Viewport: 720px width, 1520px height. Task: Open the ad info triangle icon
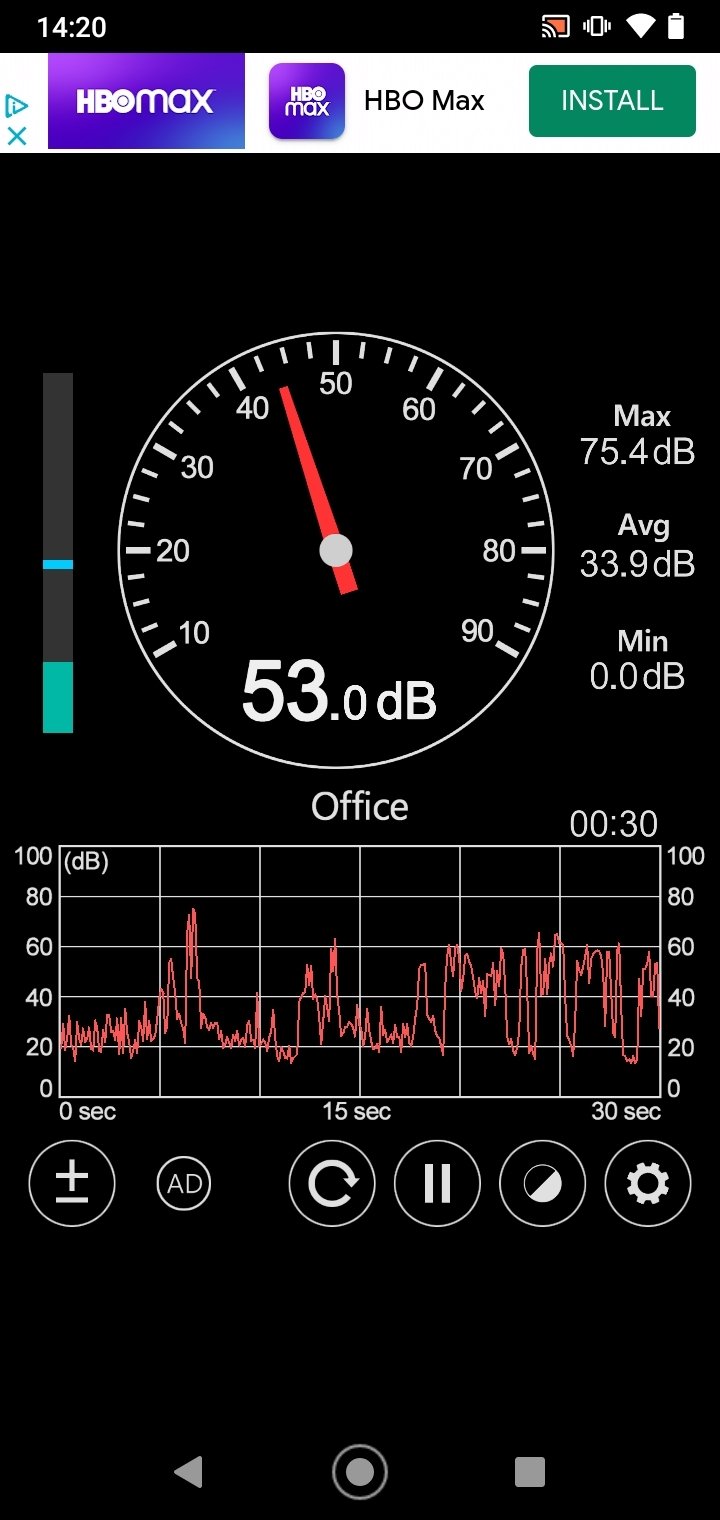[x=16, y=106]
